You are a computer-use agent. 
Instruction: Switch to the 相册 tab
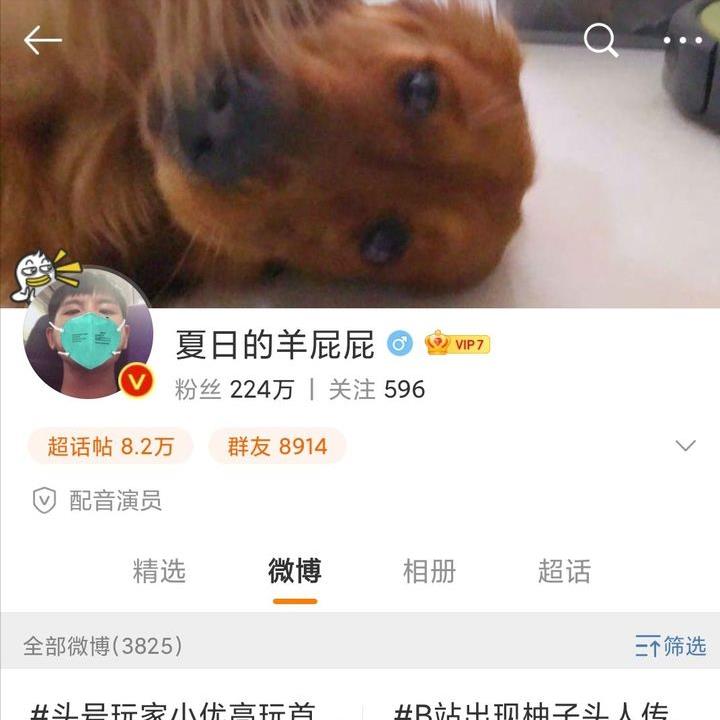point(429,571)
